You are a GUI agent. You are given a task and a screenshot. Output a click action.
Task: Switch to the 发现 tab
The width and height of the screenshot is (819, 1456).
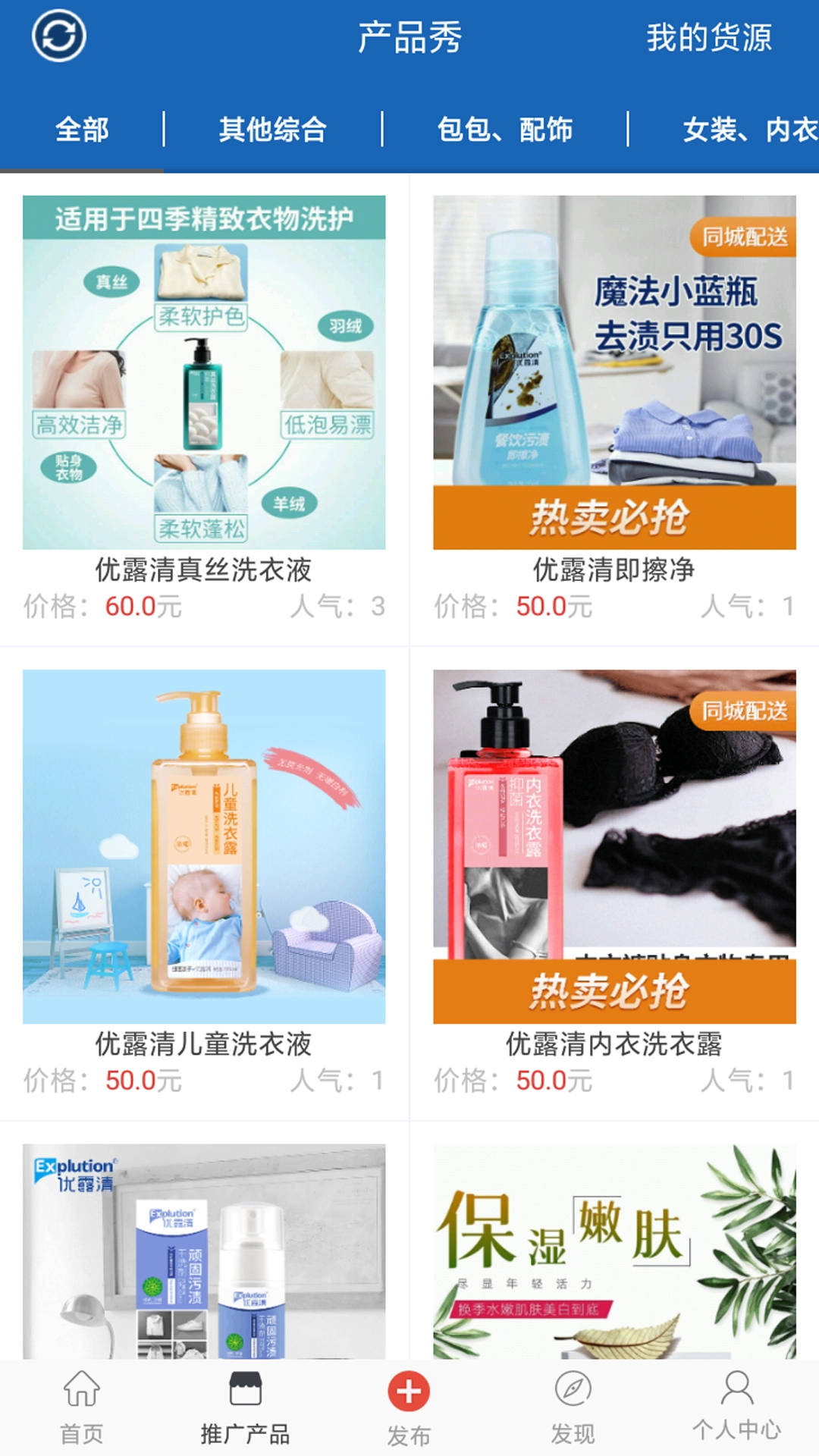(573, 1407)
